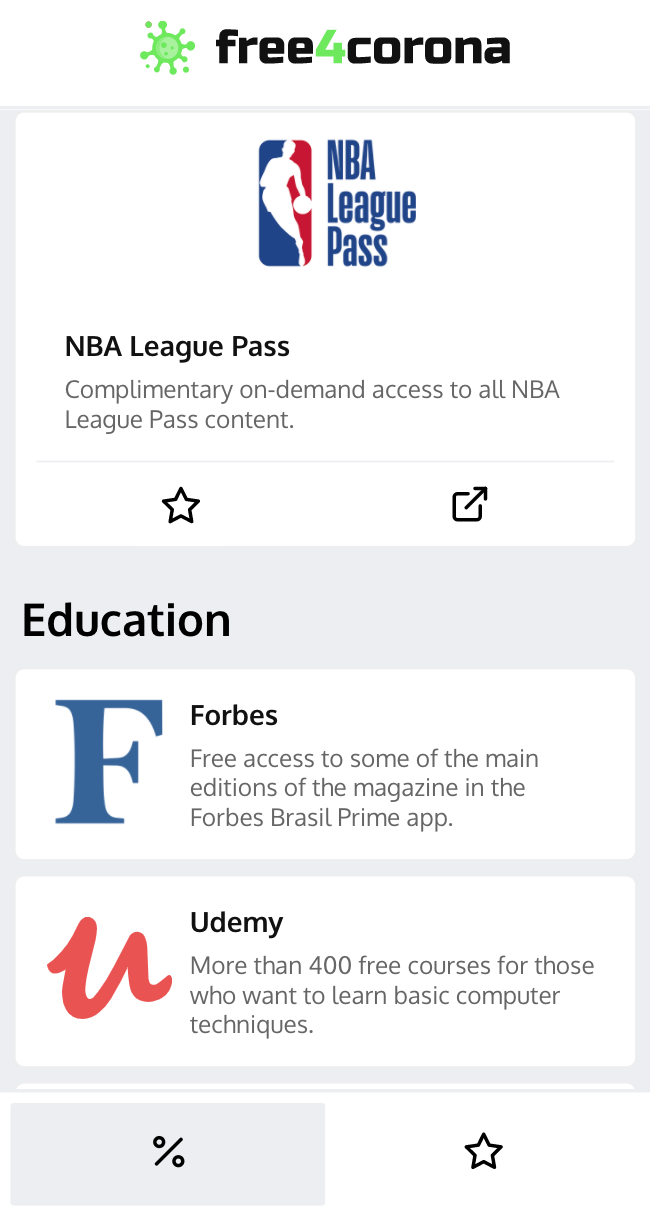Favorite the NBA League Pass offer

181,505
